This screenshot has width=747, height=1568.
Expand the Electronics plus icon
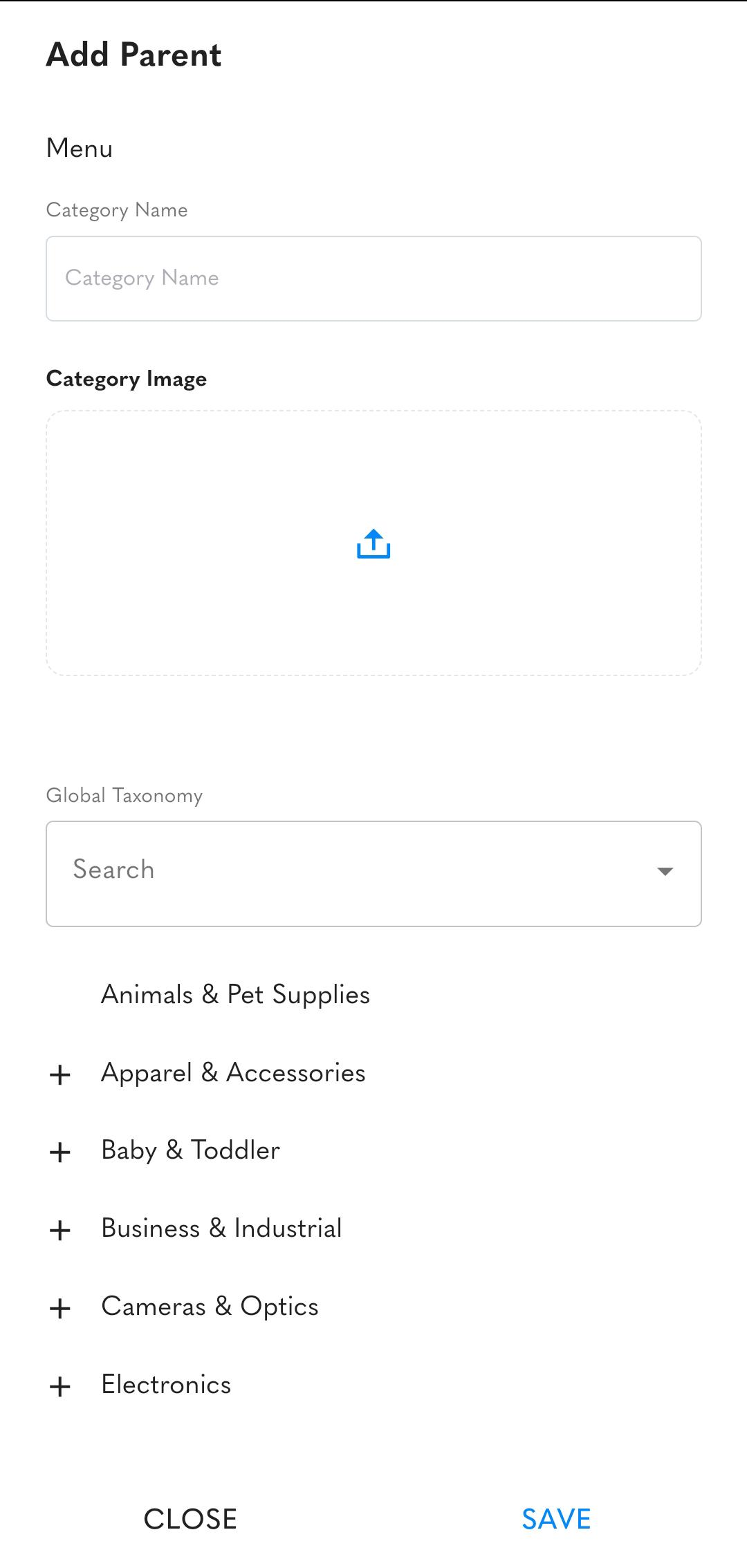pyautogui.click(x=60, y=1386)
